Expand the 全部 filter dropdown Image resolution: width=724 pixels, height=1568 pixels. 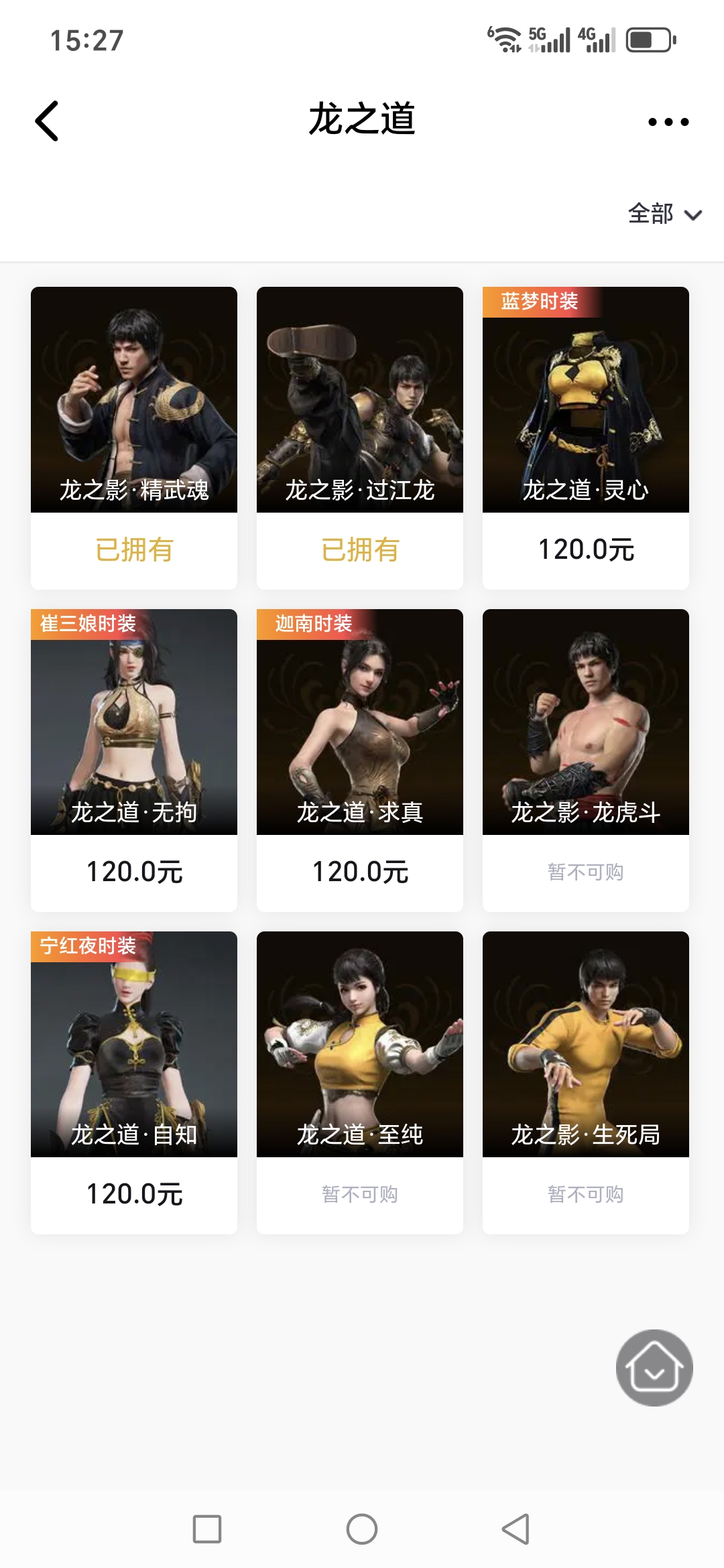(664, 214)
